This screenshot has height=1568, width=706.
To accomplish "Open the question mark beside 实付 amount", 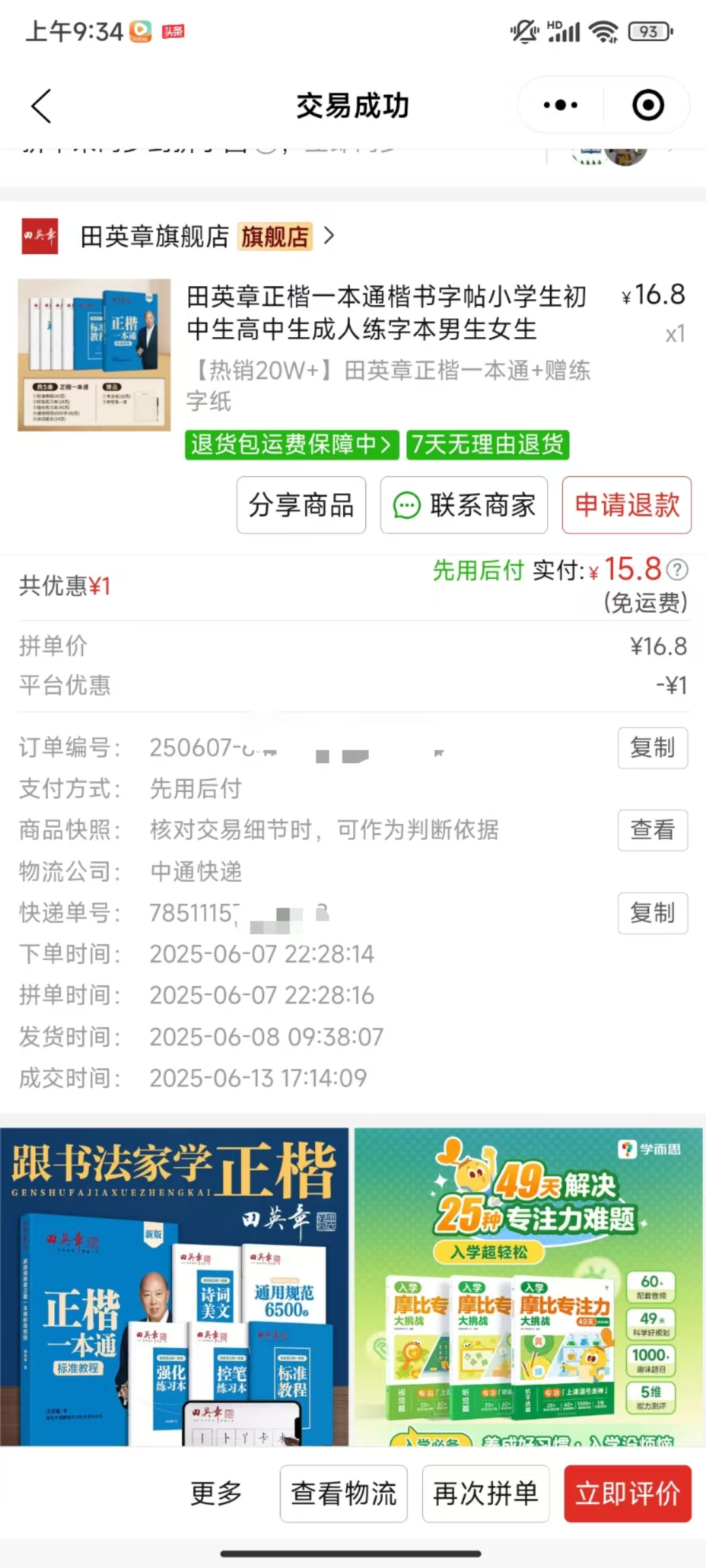I will (677, 570).
